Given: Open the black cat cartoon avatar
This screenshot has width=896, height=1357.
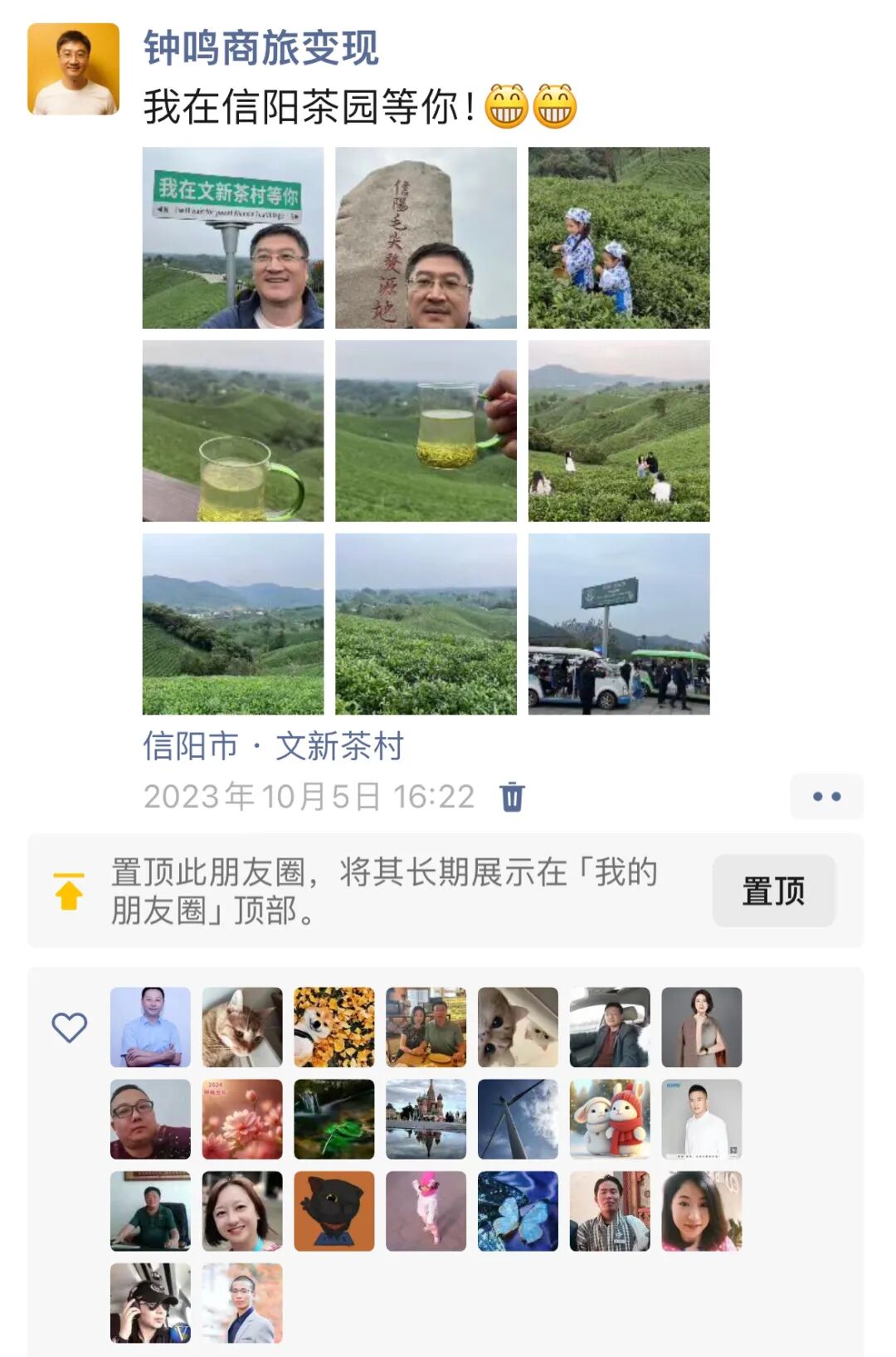Looking at the screenshot, I should pos(334,1211).
